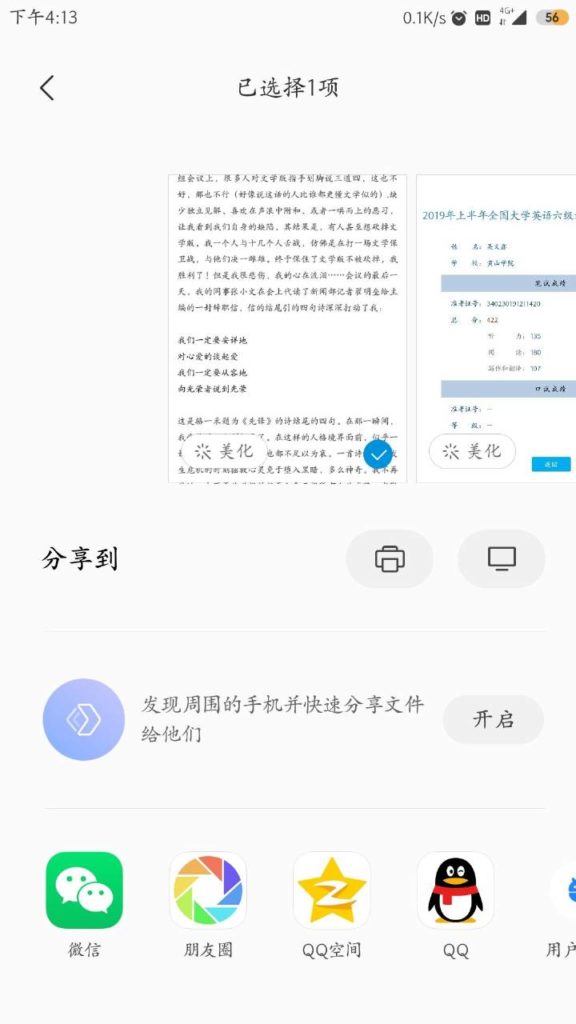Screen dimensions: 576x1024
Task: Go back using the top-left arrow
Action: pyautogui.click(x=47, y=88)
